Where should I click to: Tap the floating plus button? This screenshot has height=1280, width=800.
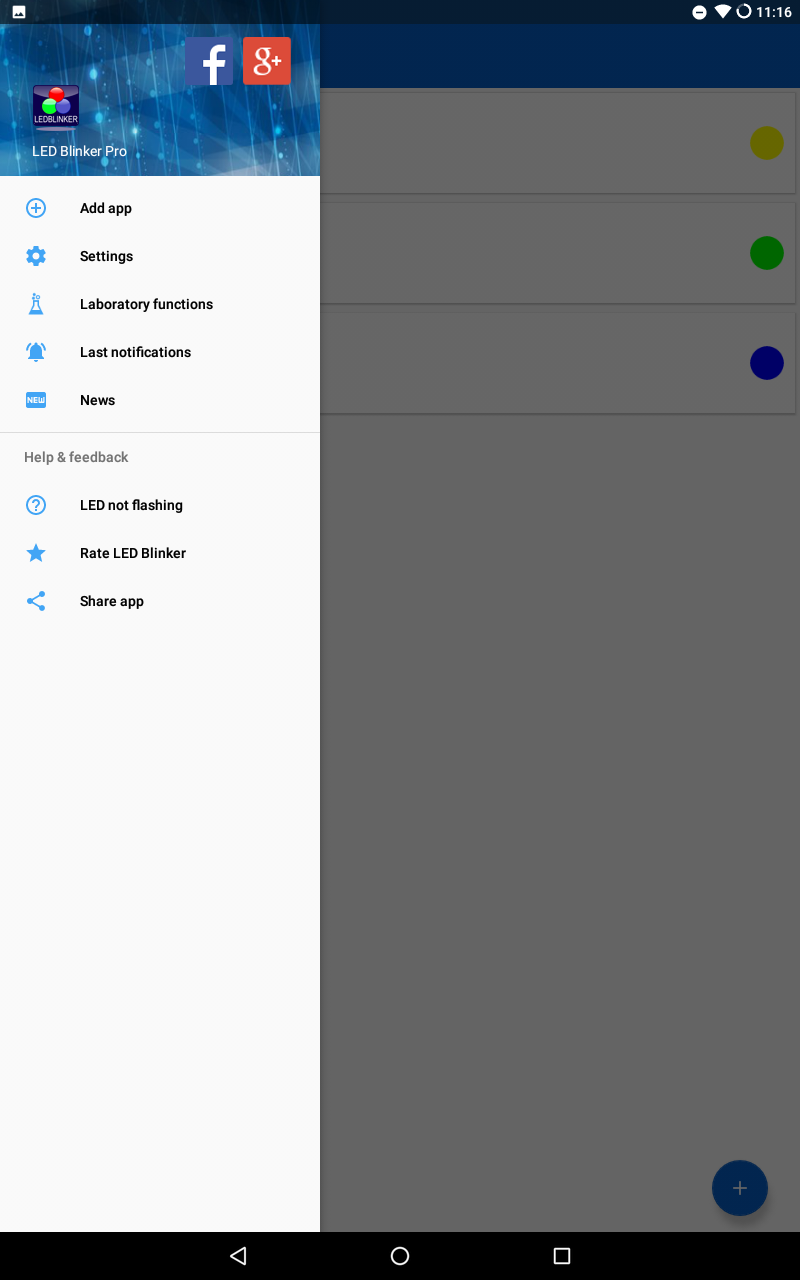740,1188
